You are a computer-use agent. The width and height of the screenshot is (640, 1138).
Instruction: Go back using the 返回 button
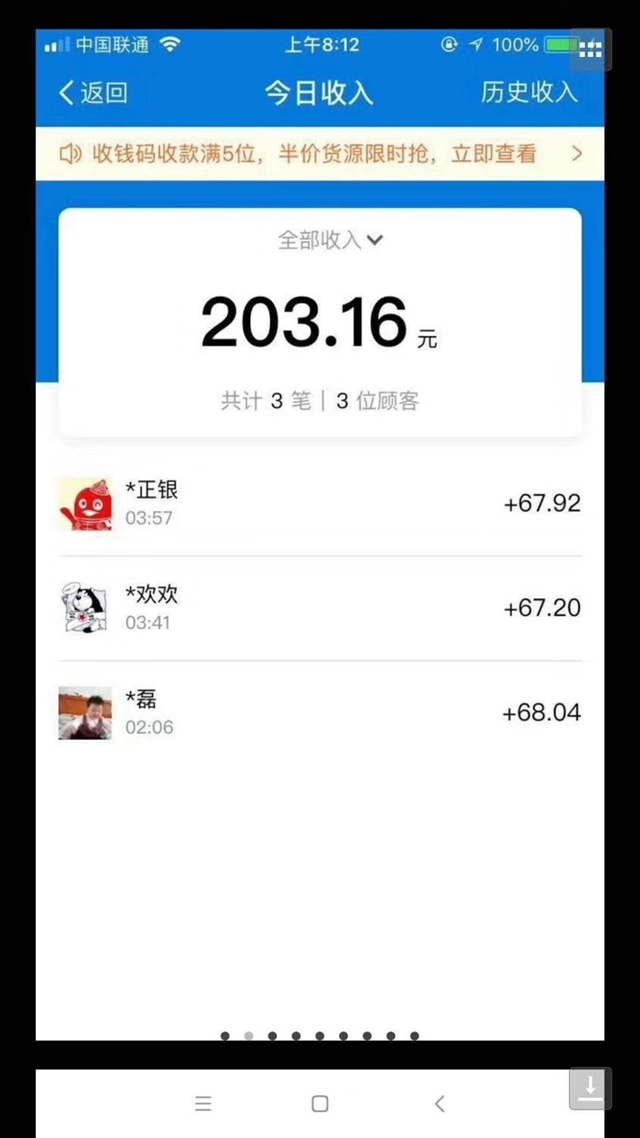pos(92,93)
